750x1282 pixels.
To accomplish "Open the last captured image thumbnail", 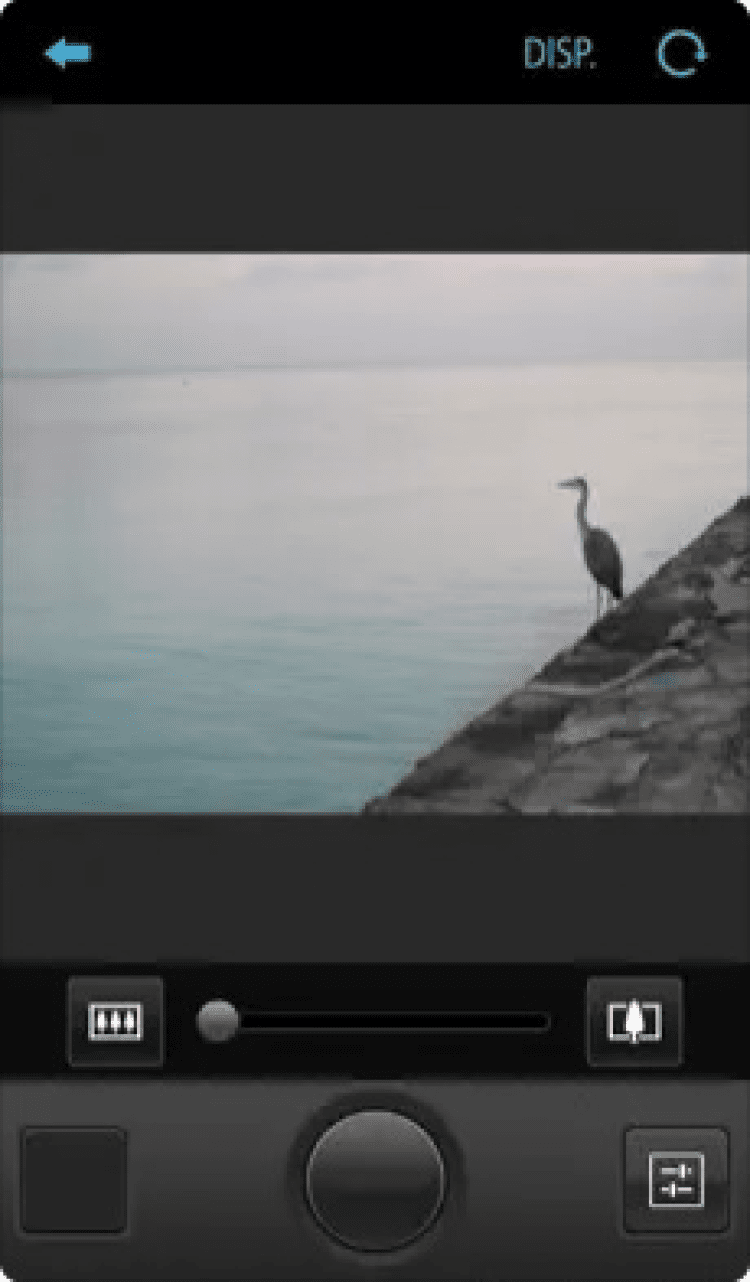I will coord(74,1180).
